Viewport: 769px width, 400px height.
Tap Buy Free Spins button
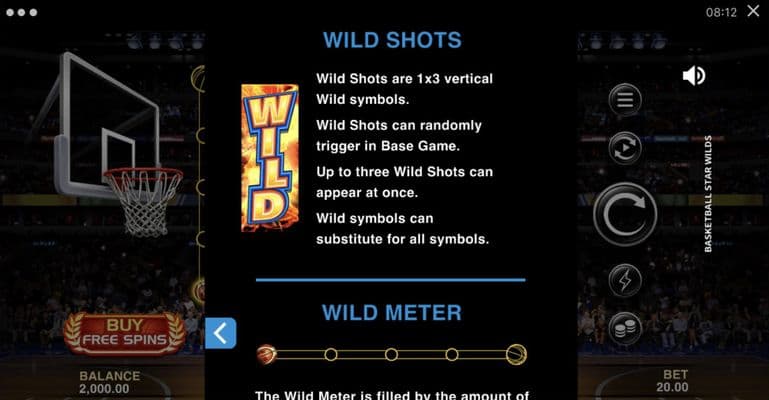point(124,332)
